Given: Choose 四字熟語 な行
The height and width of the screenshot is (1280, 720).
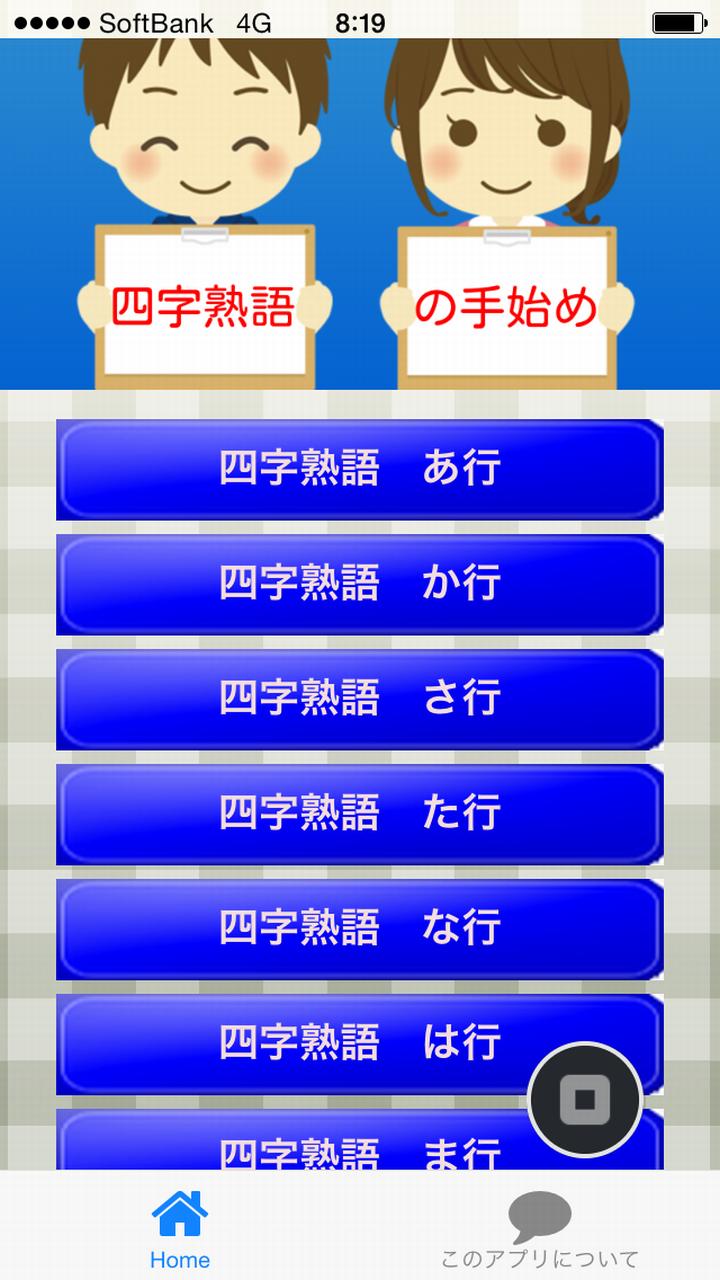Looking at the screenshot, I should (x=358, y=930).
